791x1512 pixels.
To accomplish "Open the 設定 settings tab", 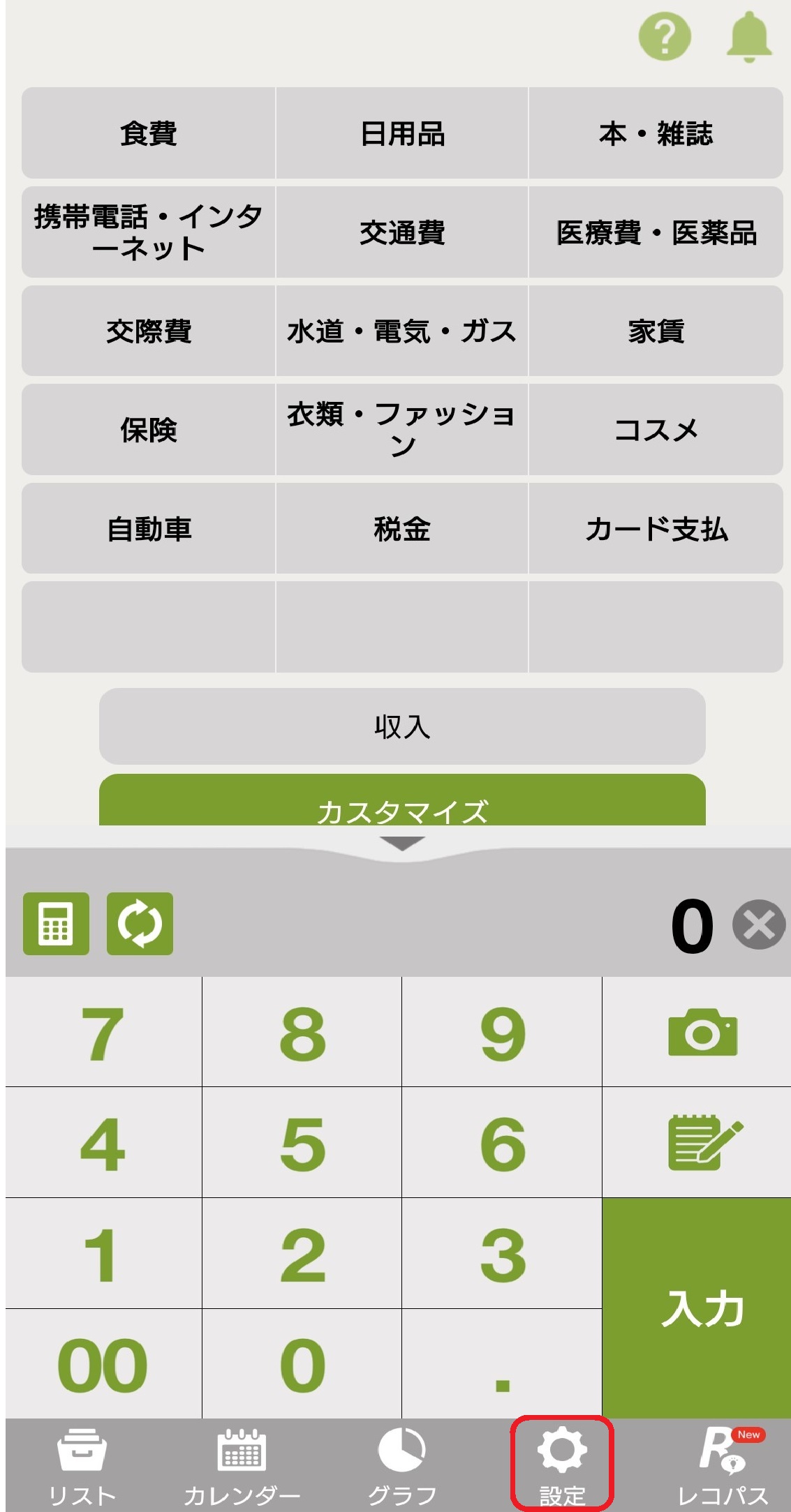I will pos(562,1465).
